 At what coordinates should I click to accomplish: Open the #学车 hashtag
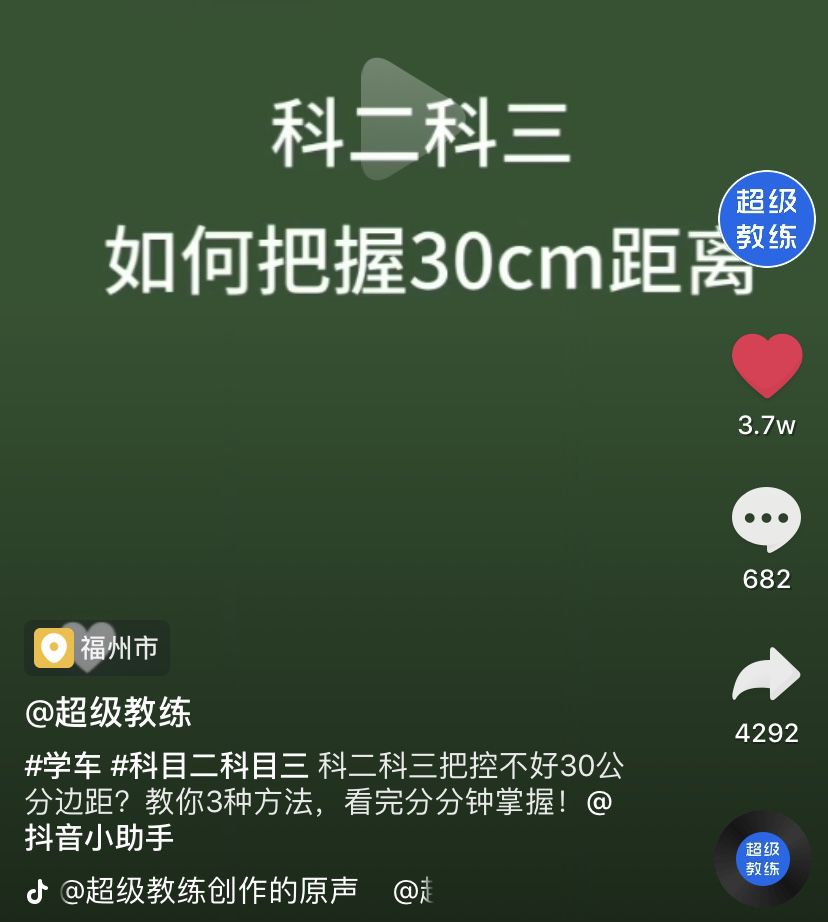[63, 767]
